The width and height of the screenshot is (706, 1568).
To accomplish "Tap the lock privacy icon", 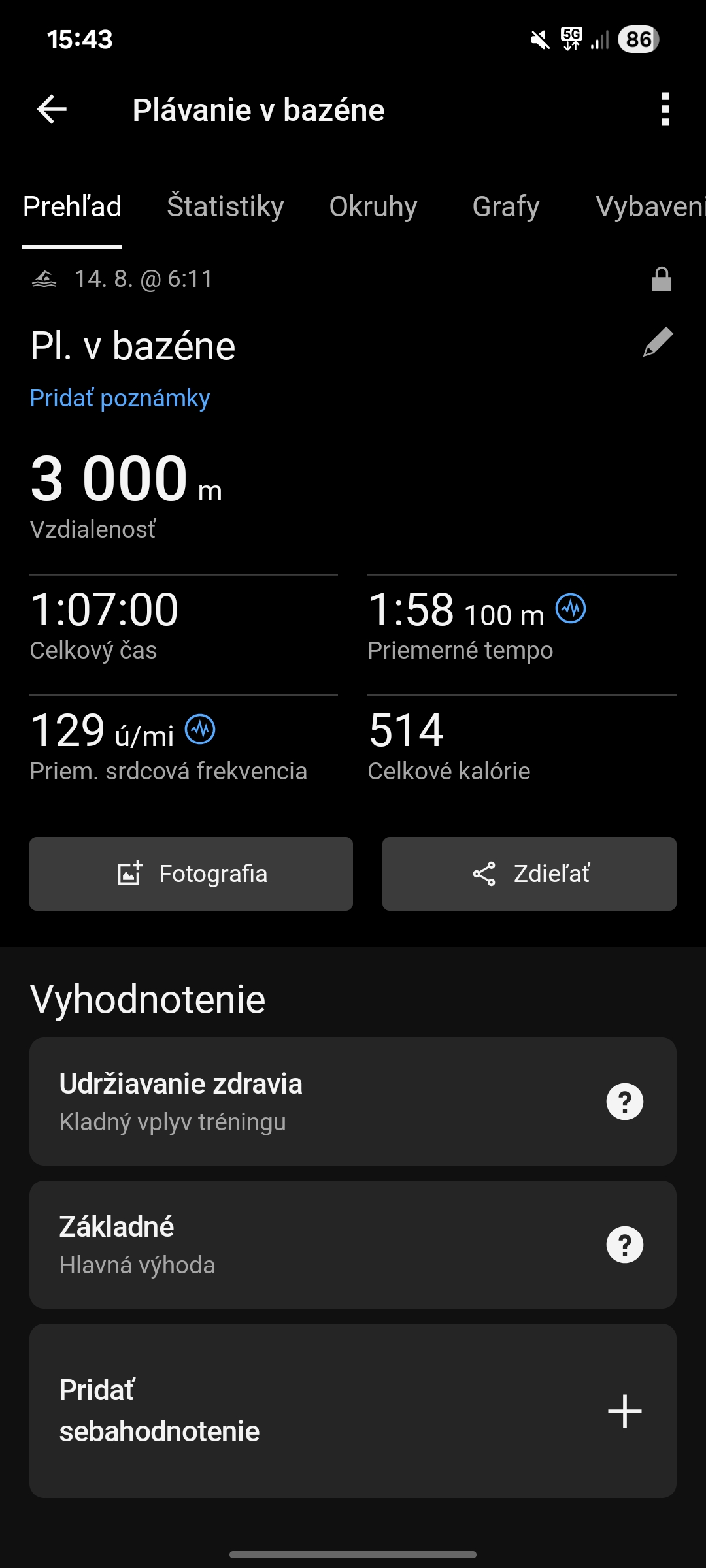I will coord(662,279).
